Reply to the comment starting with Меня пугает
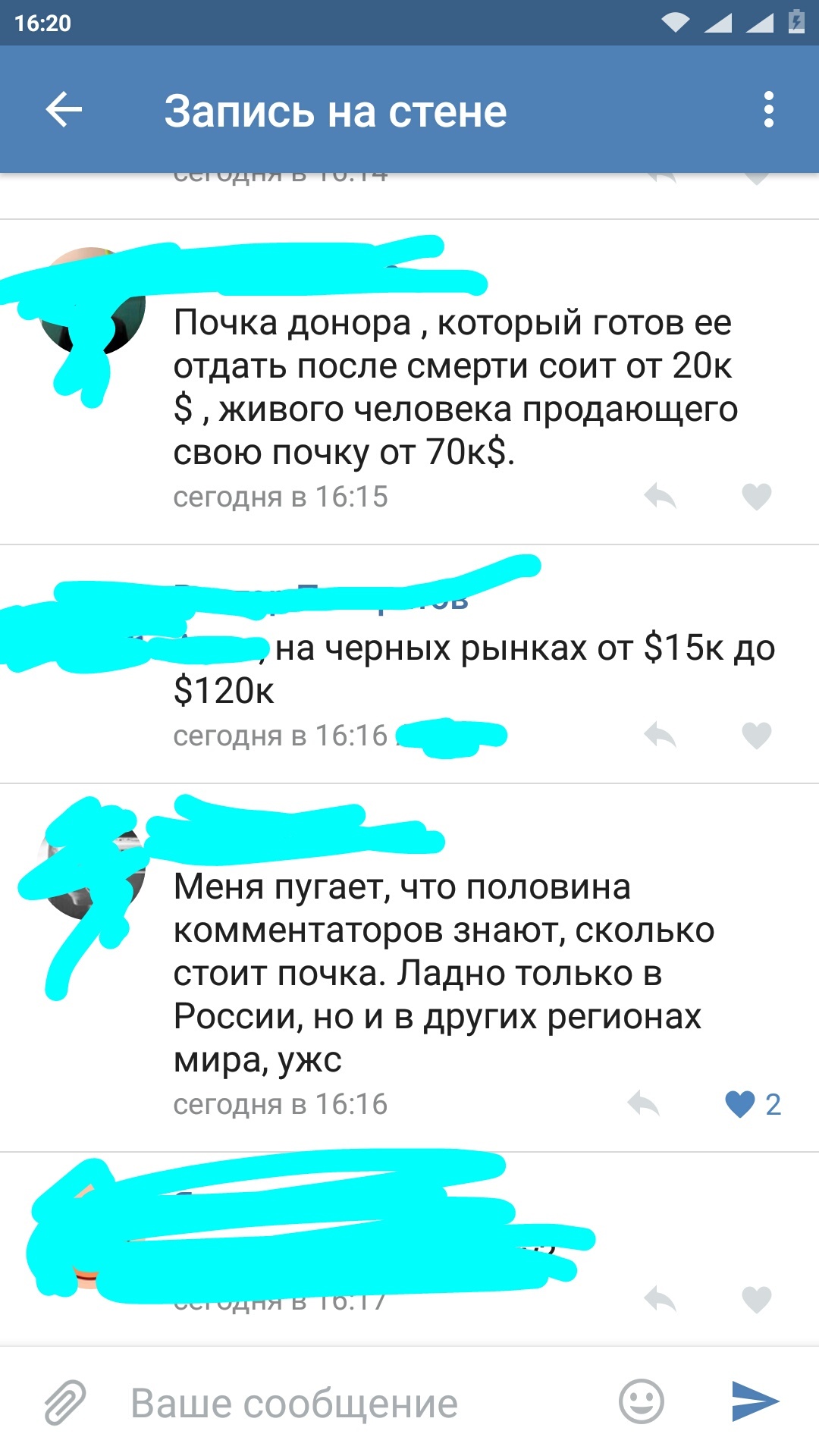This screenshot has height=1456, width=819. point(644,1104)
